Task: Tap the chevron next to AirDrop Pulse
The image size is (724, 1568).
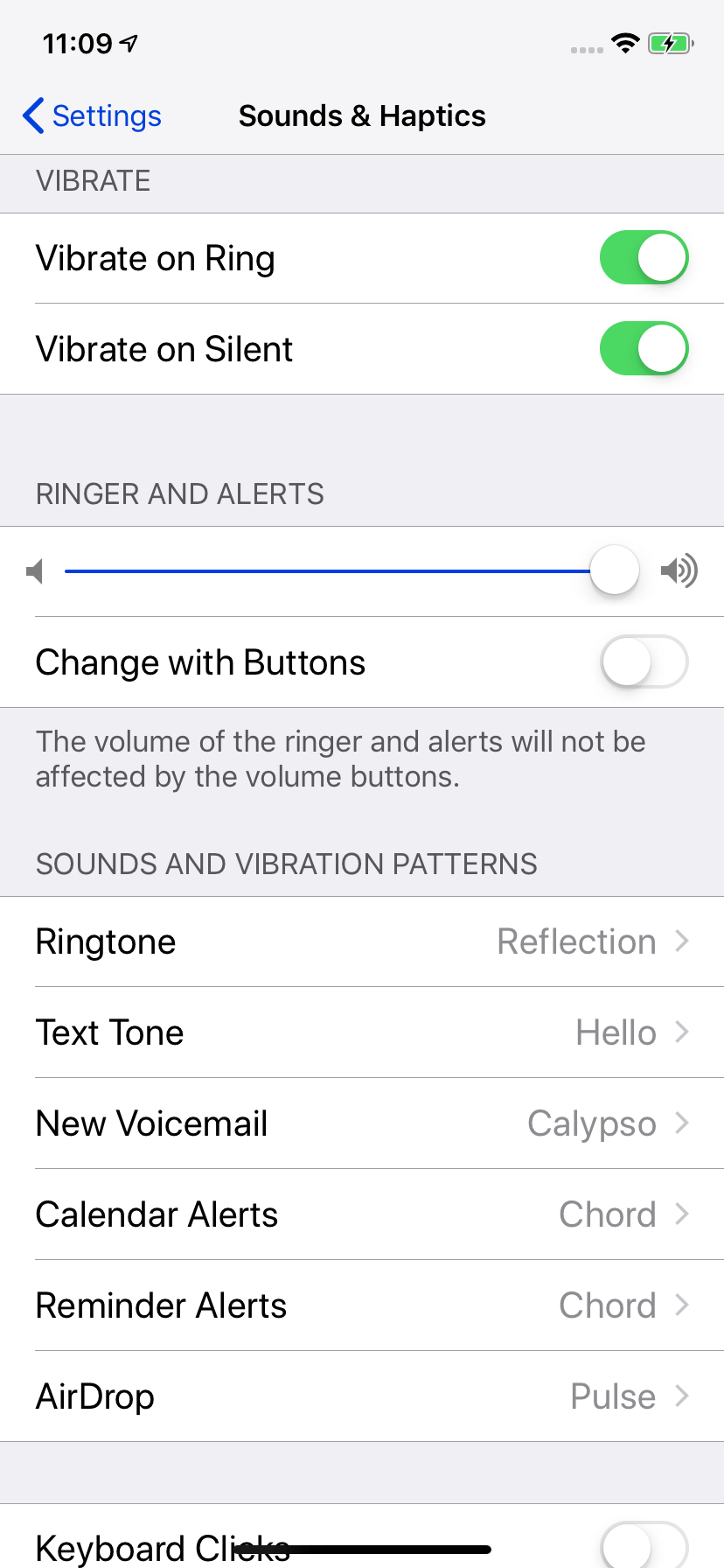Action: pos(682,1396)
